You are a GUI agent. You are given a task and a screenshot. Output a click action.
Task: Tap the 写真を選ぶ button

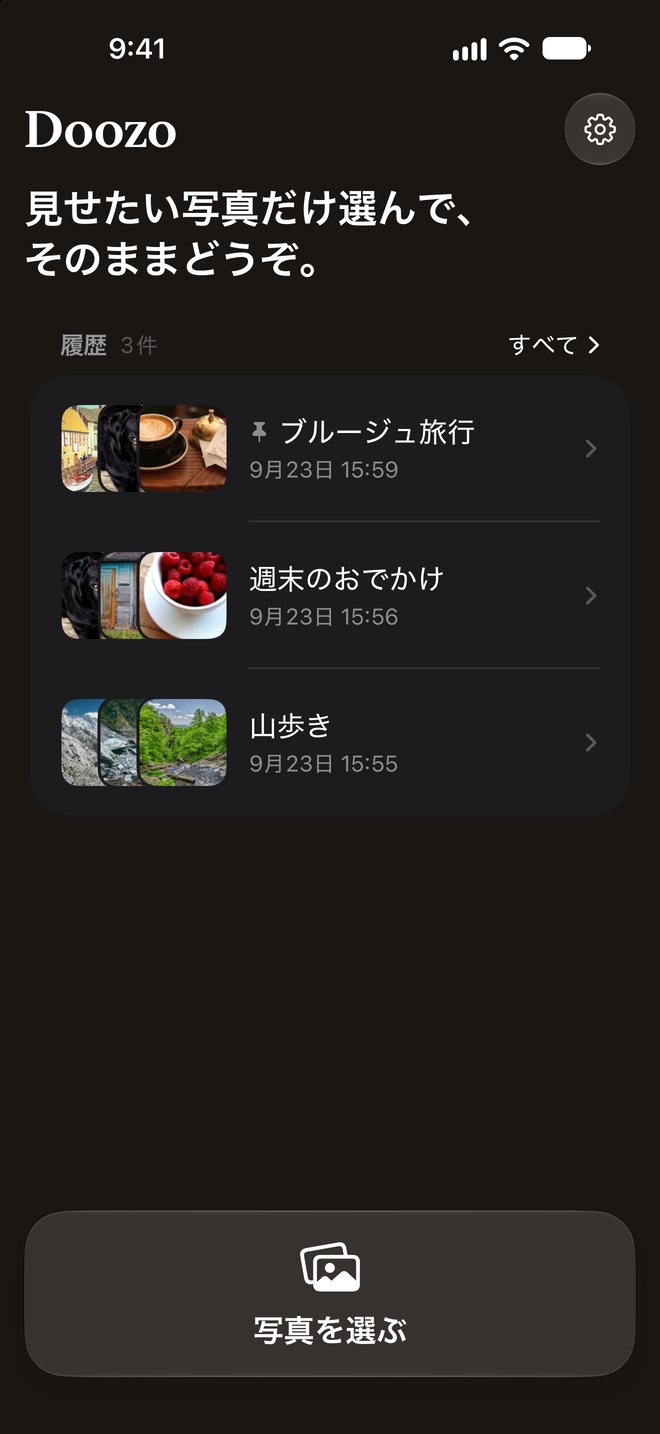(x=330, y=1294)
